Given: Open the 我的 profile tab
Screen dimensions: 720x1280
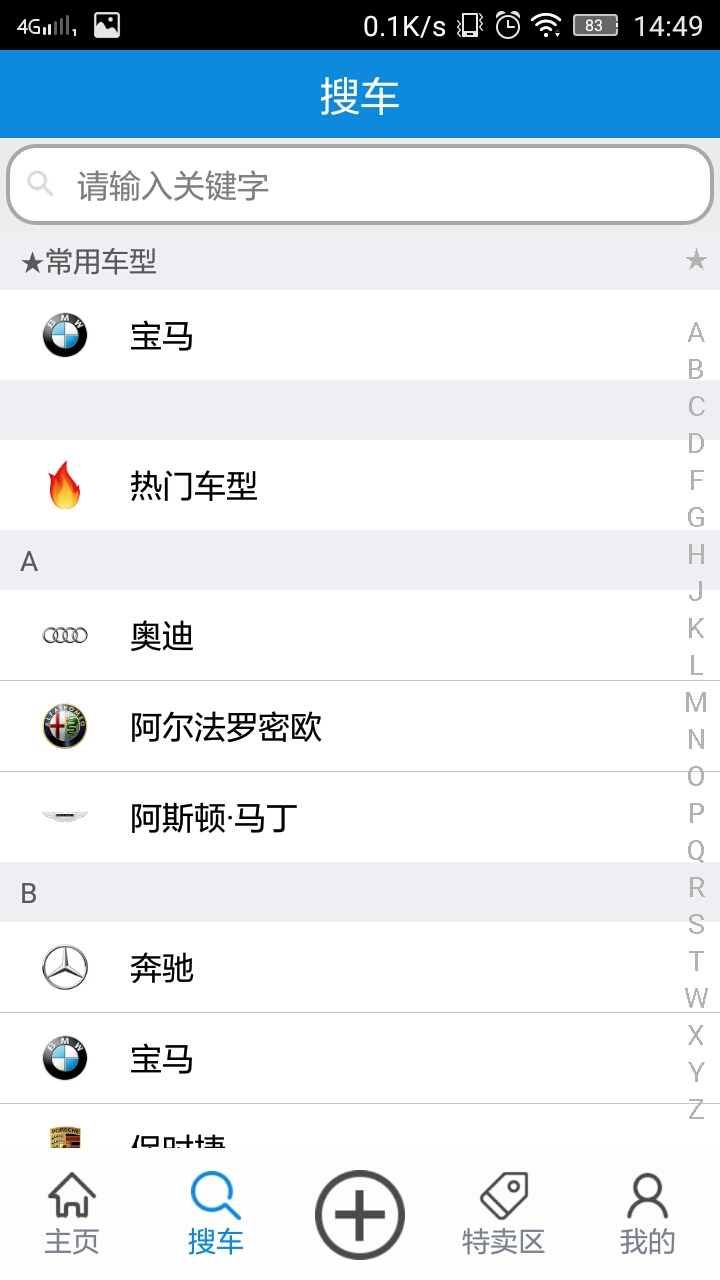Looking at the screenshot, I should coord(647,1212).
